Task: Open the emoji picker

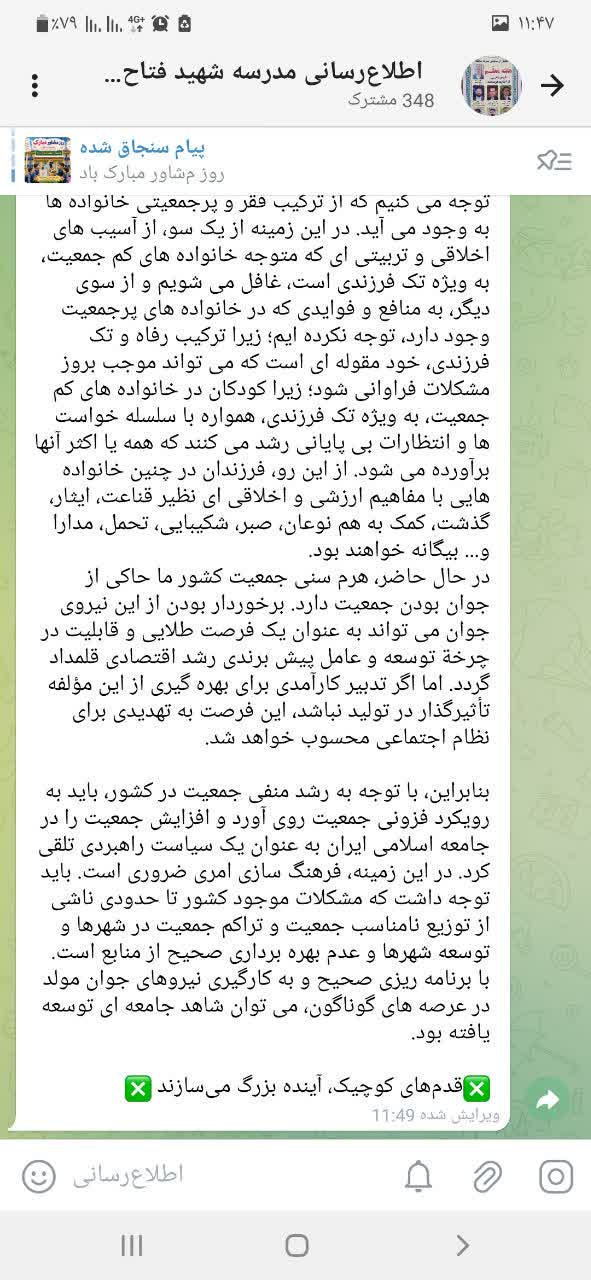Action: click(39, 1176)
